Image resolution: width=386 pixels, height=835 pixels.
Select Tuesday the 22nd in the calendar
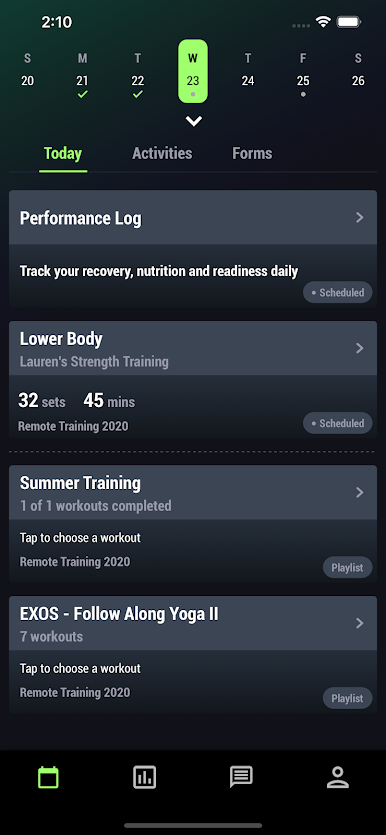137,71
